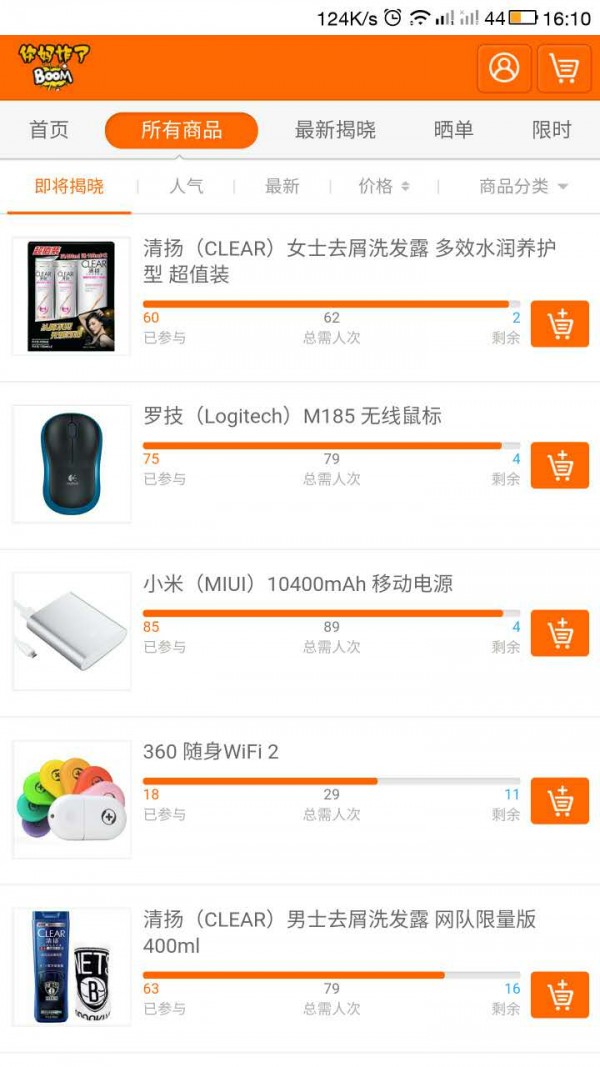The width and height of the screenshot is (600, 1067).
Task: Add 清扬女士去屑洗发露 to cart
Action: point(559,324)
